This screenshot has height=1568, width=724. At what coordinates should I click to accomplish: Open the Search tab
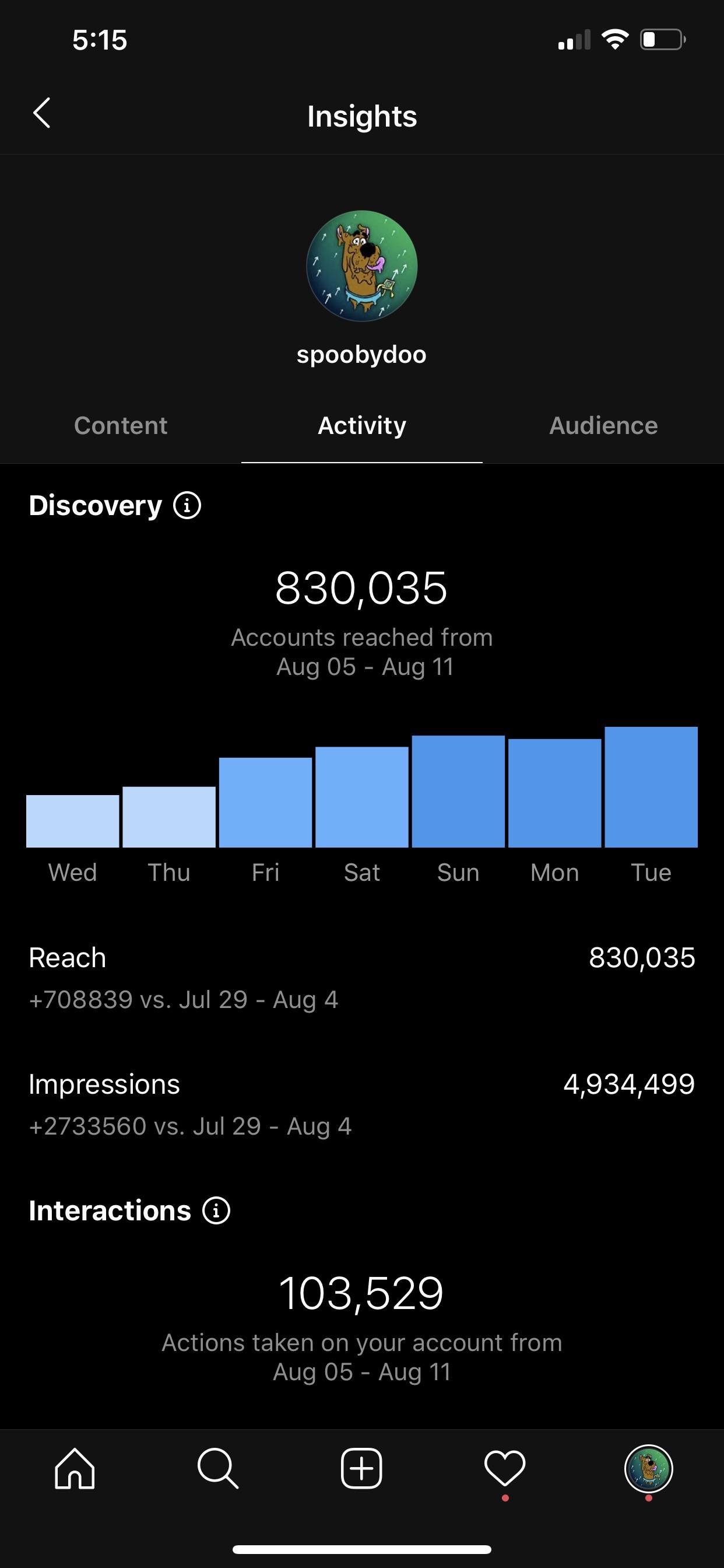tap(218, 1469)
